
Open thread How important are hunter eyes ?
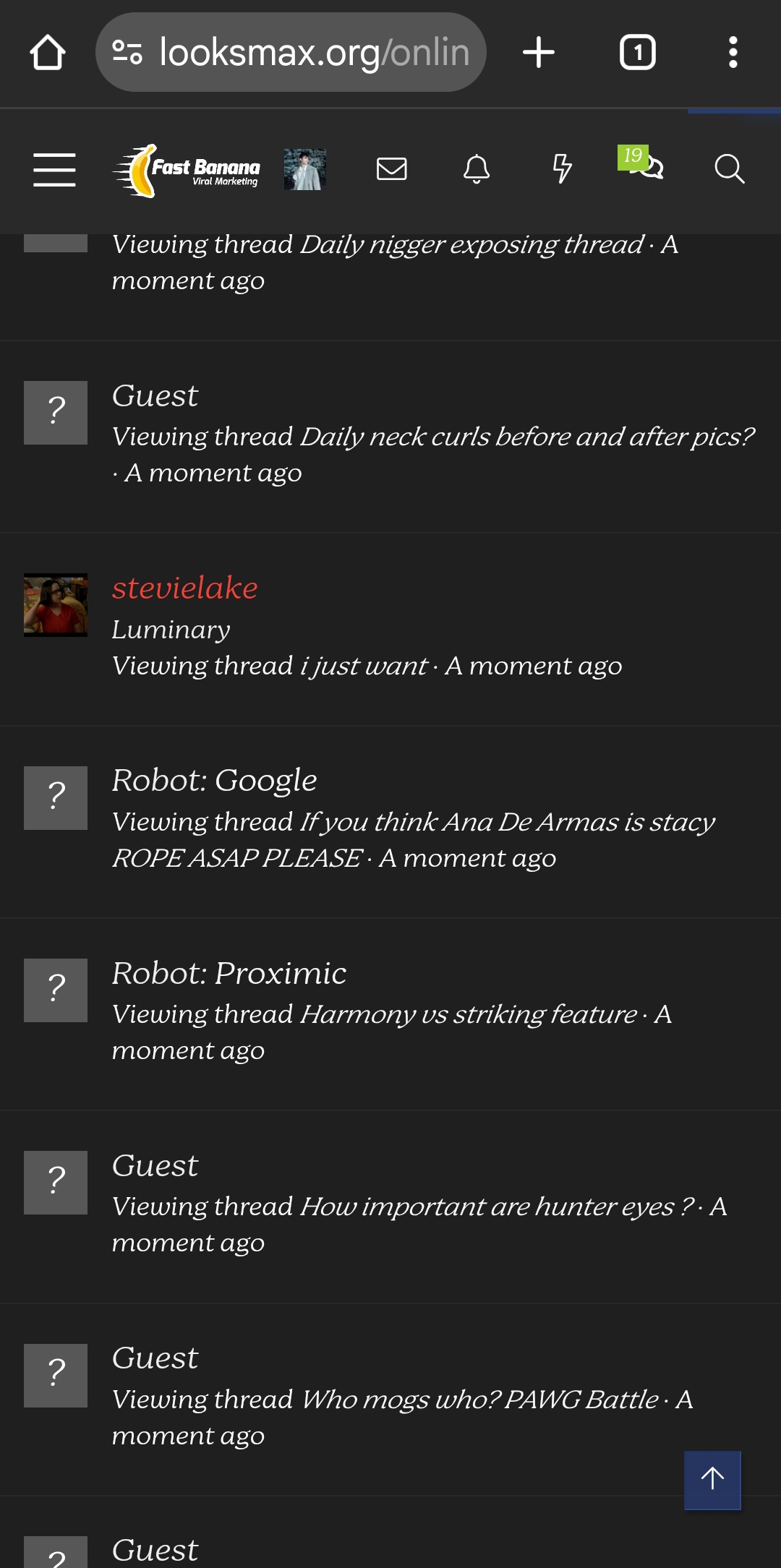click(x=497, y=1207)
